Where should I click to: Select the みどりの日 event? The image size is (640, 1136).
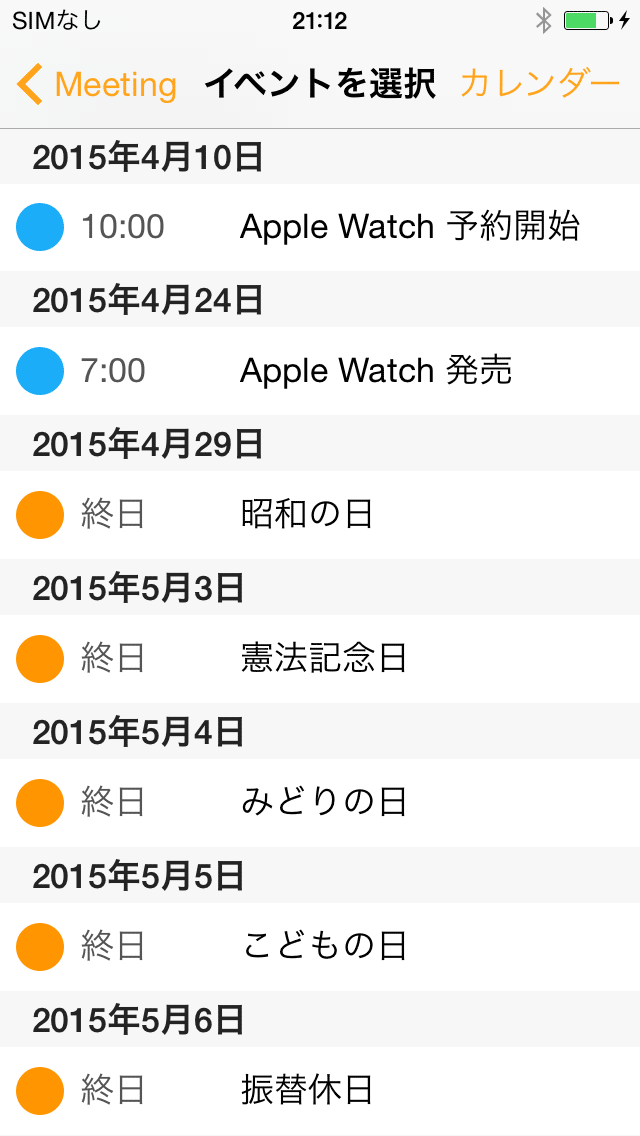(320, 803)
